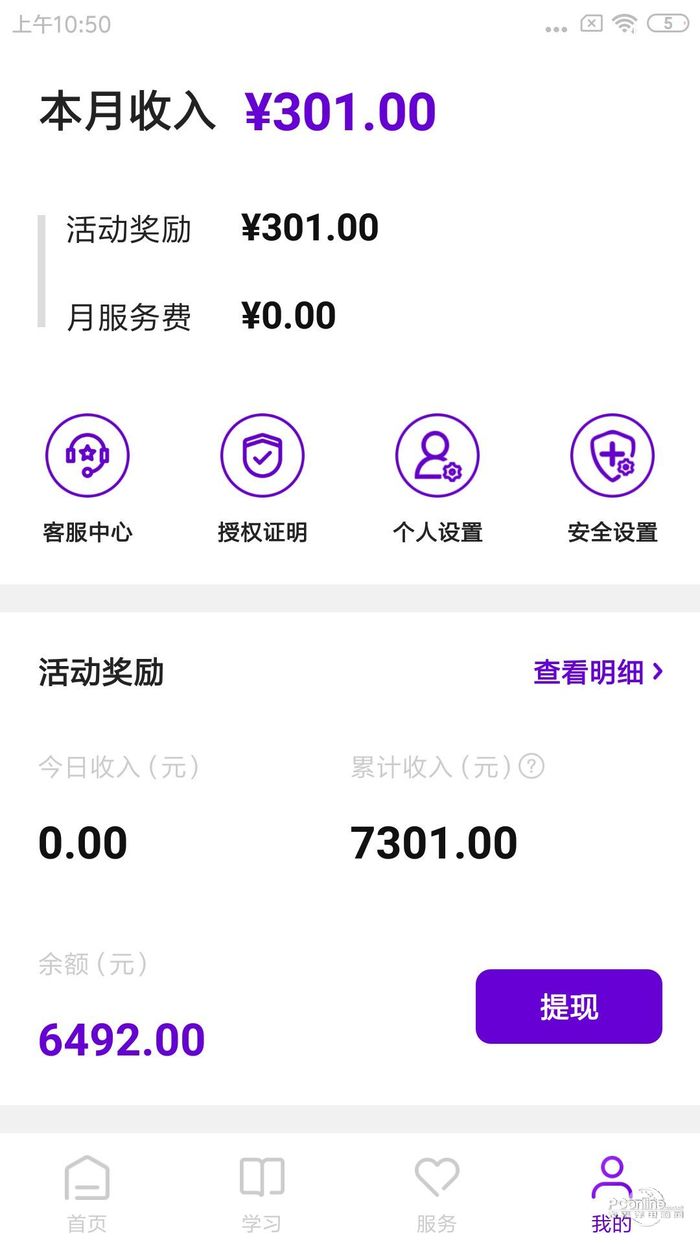This screenshot has height=1244, width=700.
Task: Switch to the 首页 home tab
Action: pyautogui.click(x=87, y=1193)
